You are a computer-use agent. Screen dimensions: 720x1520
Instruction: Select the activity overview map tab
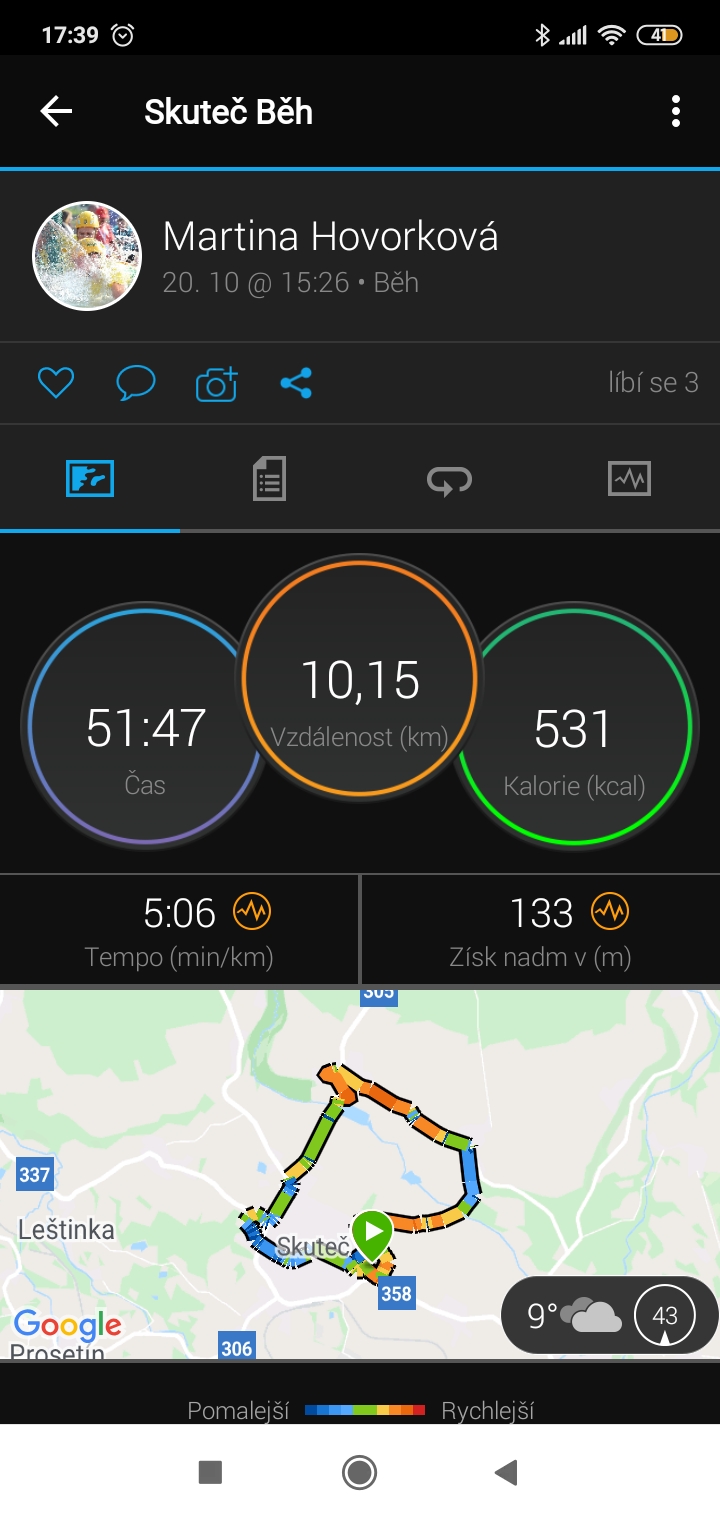[x=90, y=479]
